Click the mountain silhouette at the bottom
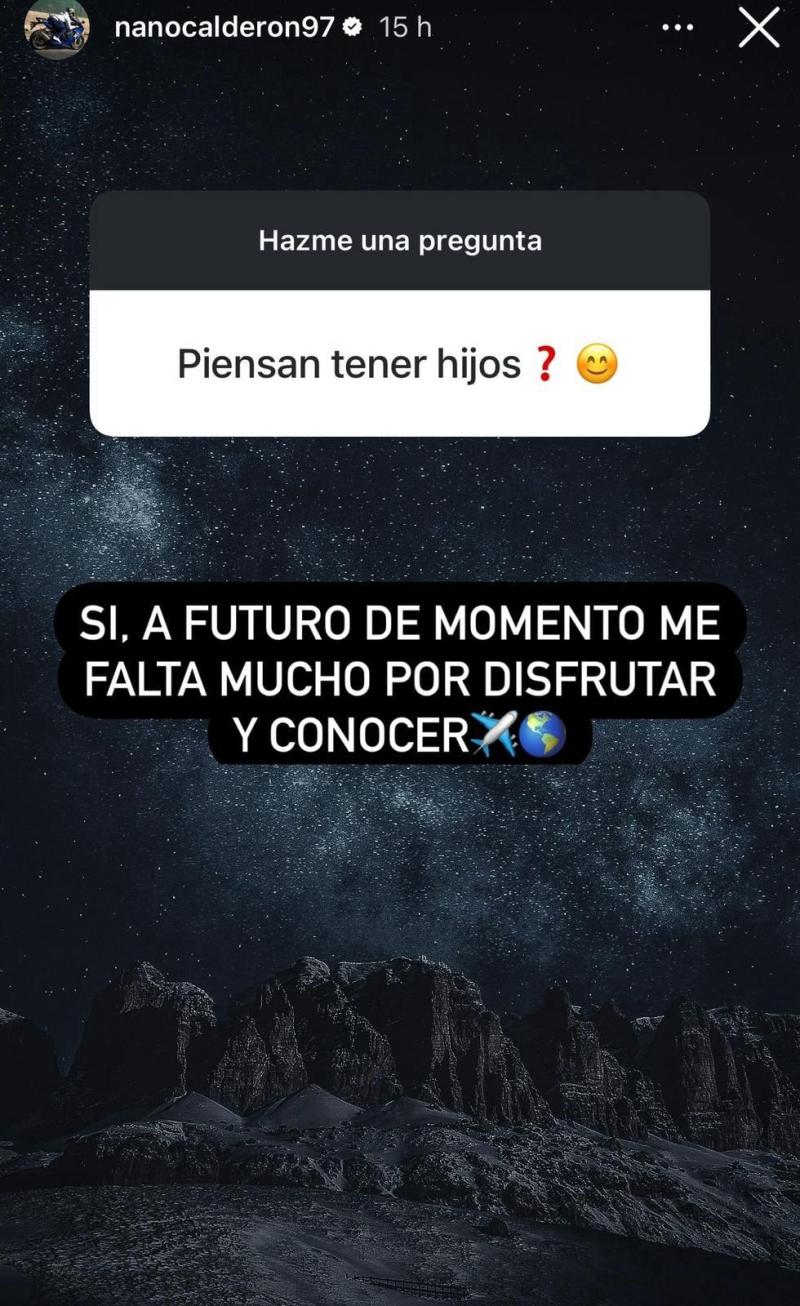Screen dimensions: 800x1306 pos(400,1100)
